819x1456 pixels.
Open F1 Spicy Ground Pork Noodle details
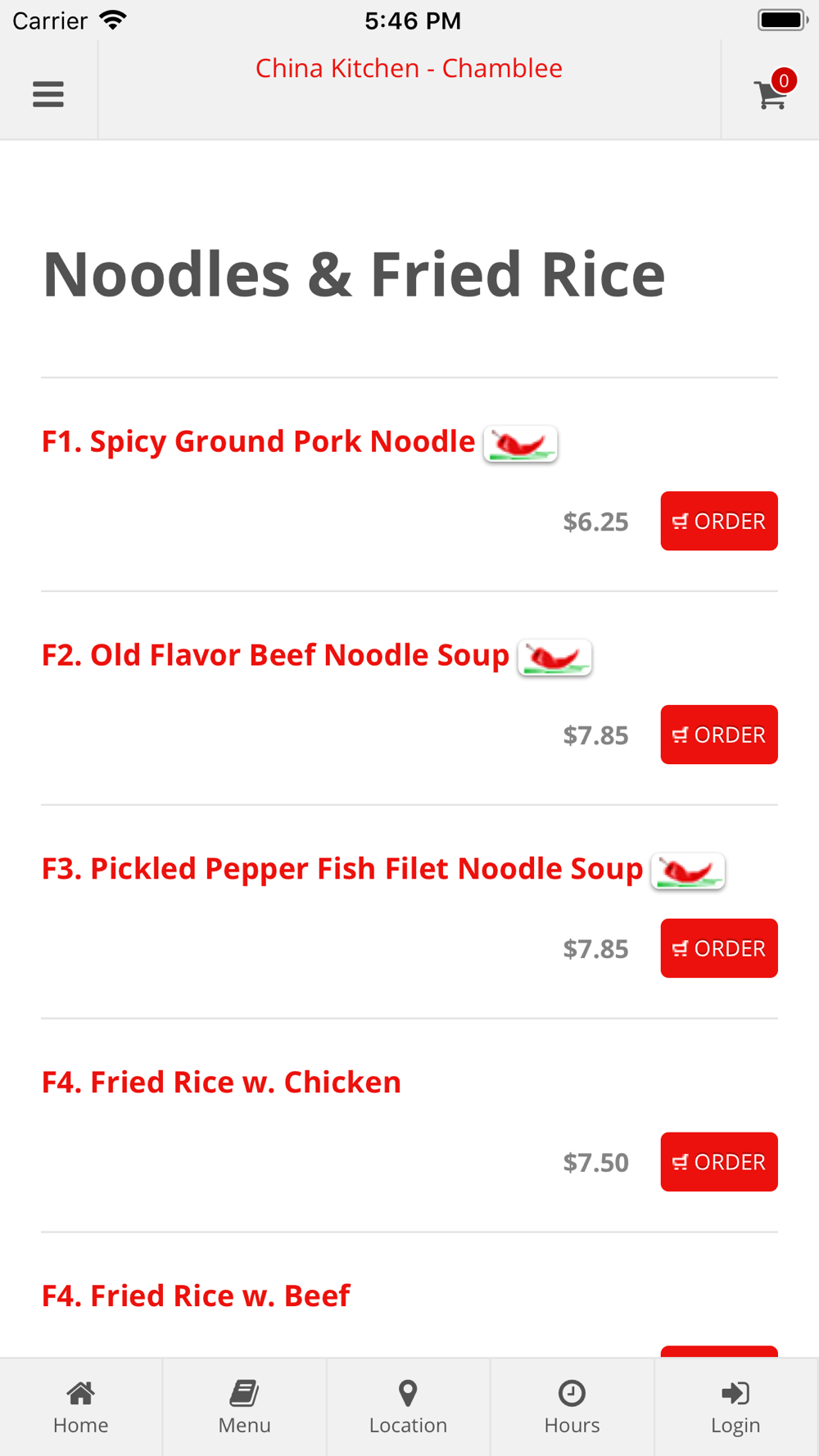pyautogui.click(x=258, y=441)
